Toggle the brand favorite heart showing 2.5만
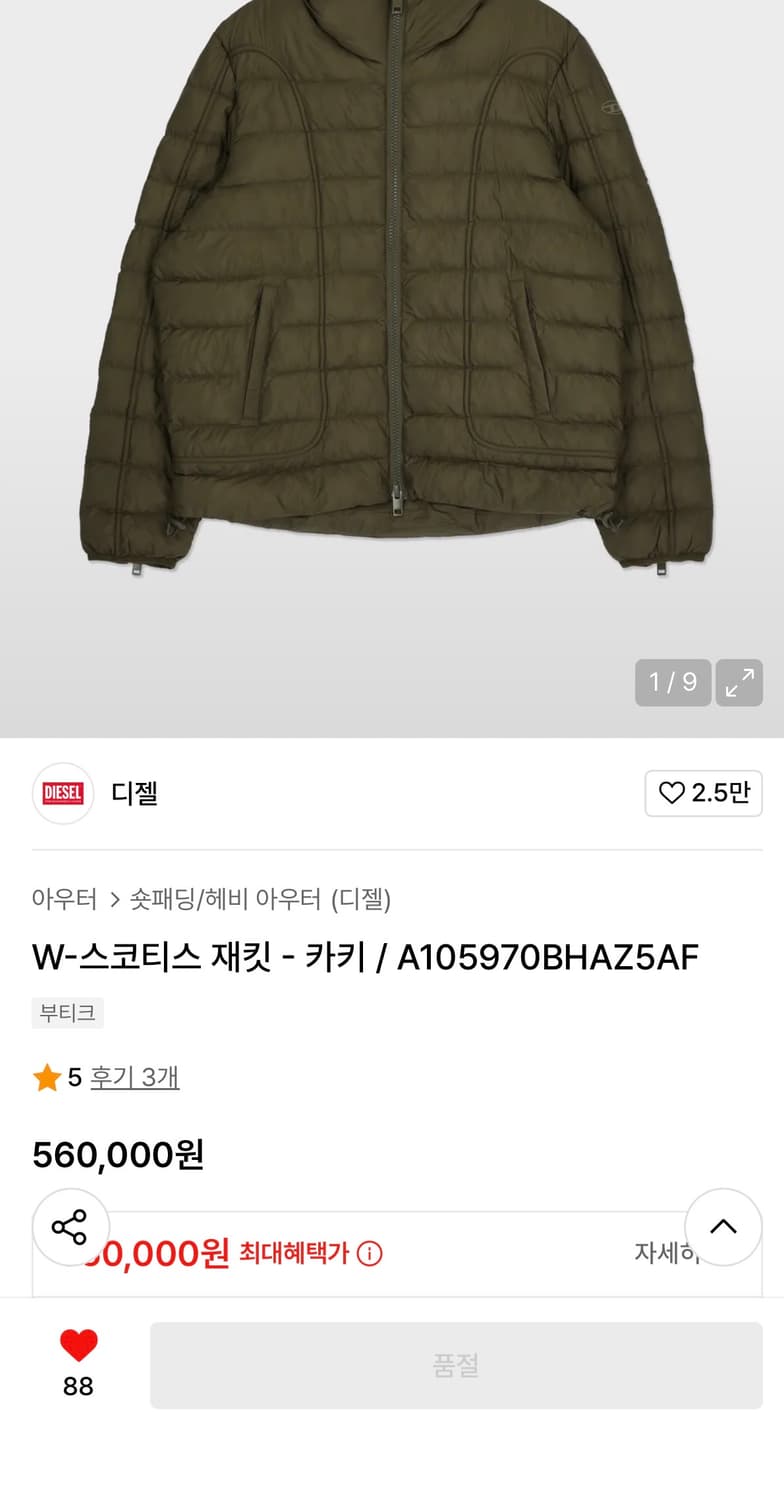This screenshot has height=1500, width=784. 703,793
